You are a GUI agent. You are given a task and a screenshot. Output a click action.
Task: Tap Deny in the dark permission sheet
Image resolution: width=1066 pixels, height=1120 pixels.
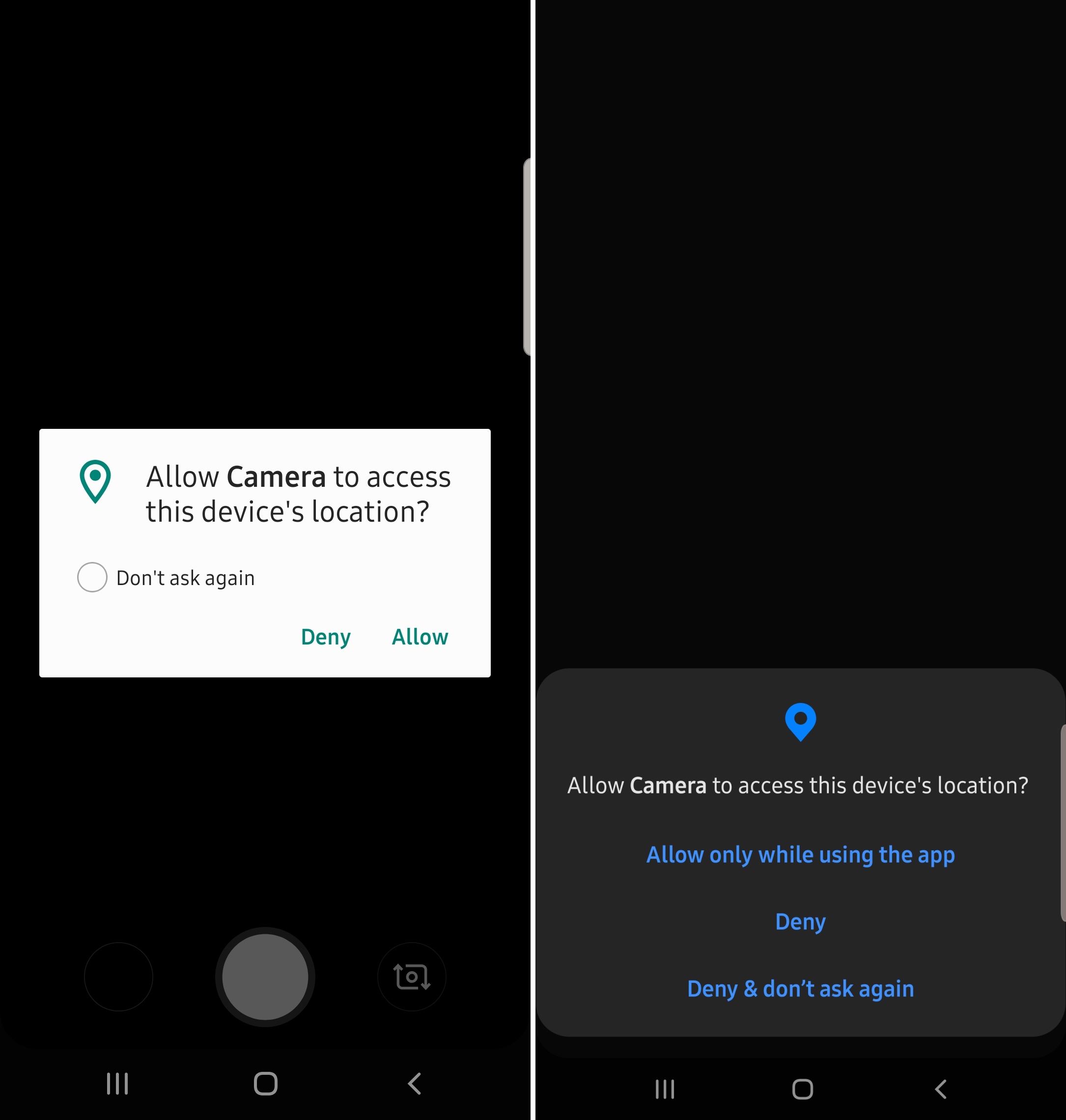(x=800, y=921)
